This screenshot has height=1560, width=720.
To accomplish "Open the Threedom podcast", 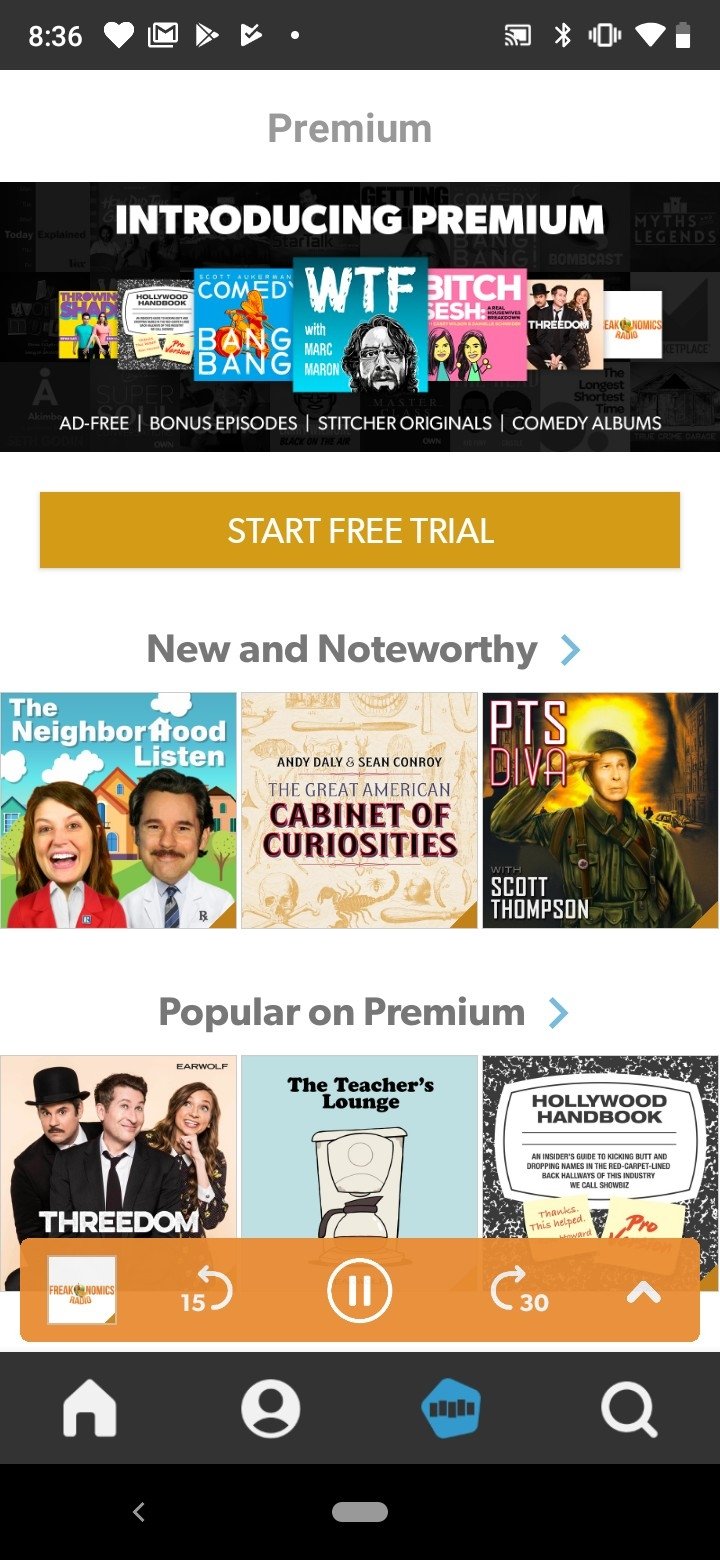I will pyautogui.click(x=118, y=1145).
